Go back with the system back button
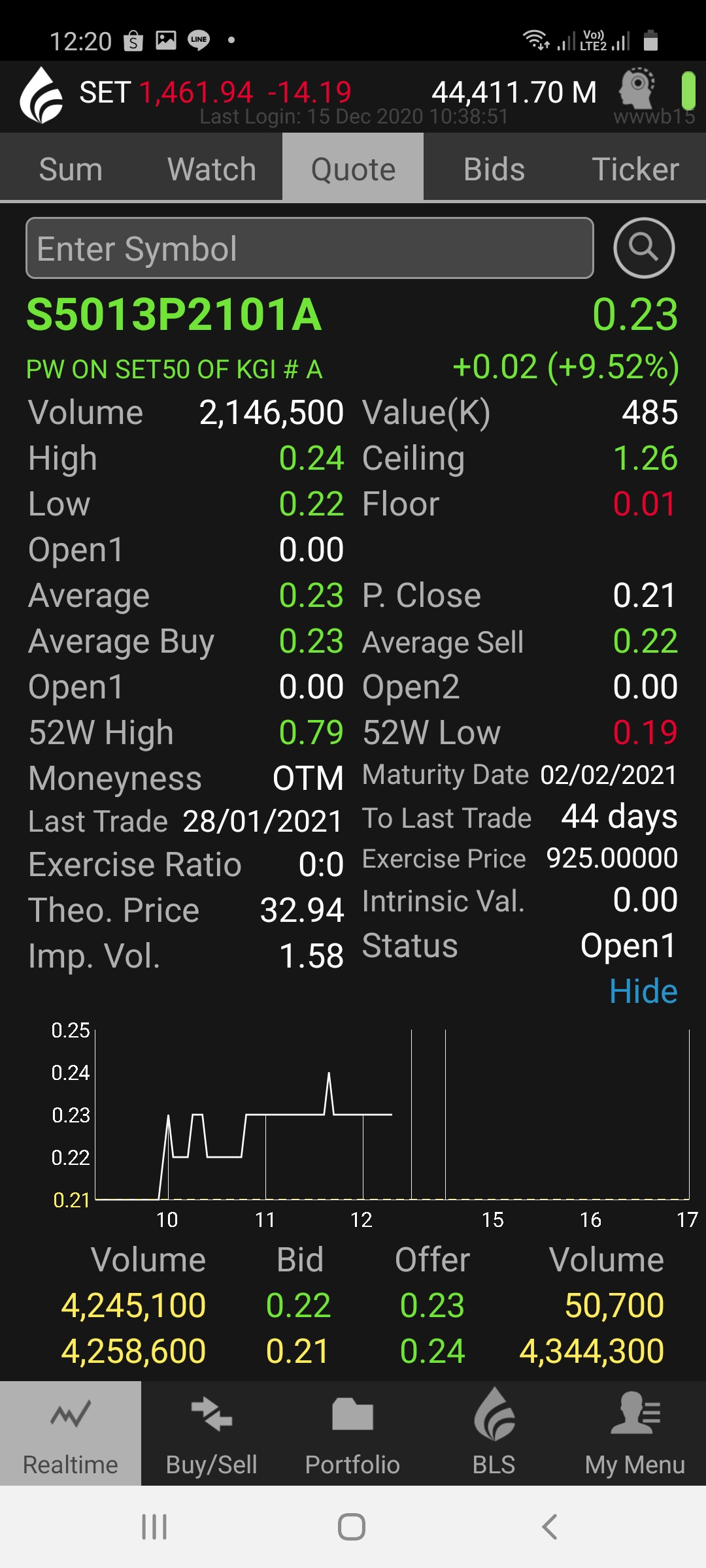 [550, 1527]
